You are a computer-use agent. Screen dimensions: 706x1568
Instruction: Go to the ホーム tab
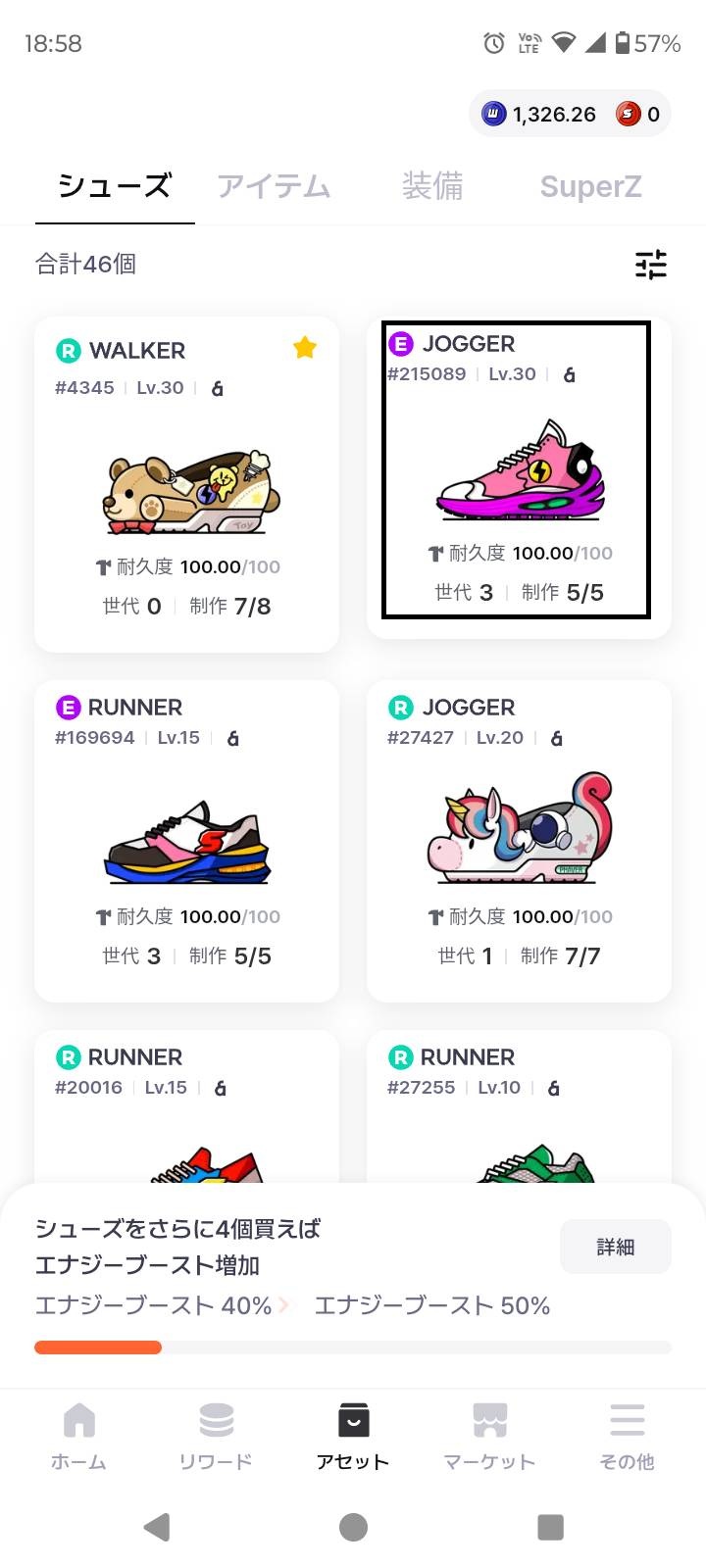point(78,1436)
